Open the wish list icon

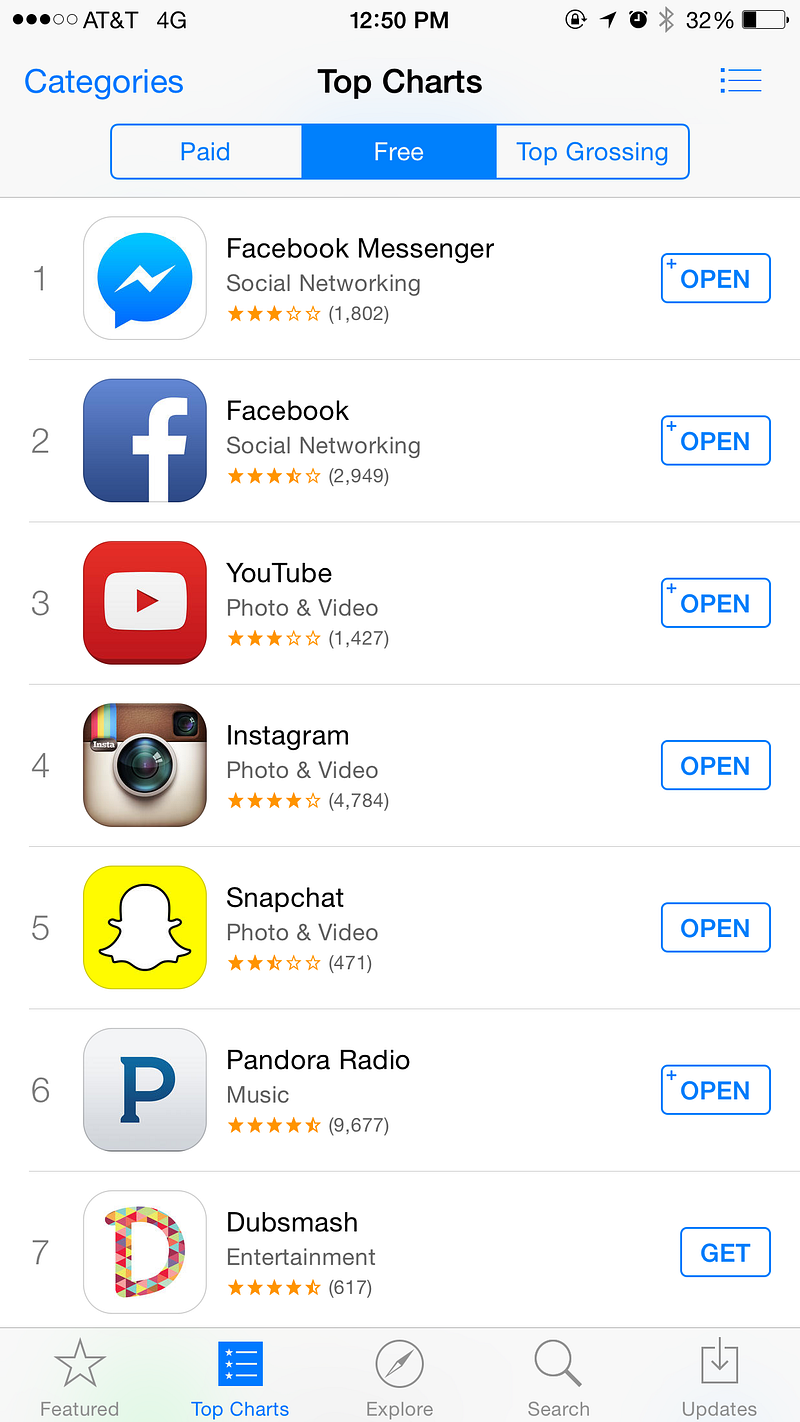click(740, 81)
